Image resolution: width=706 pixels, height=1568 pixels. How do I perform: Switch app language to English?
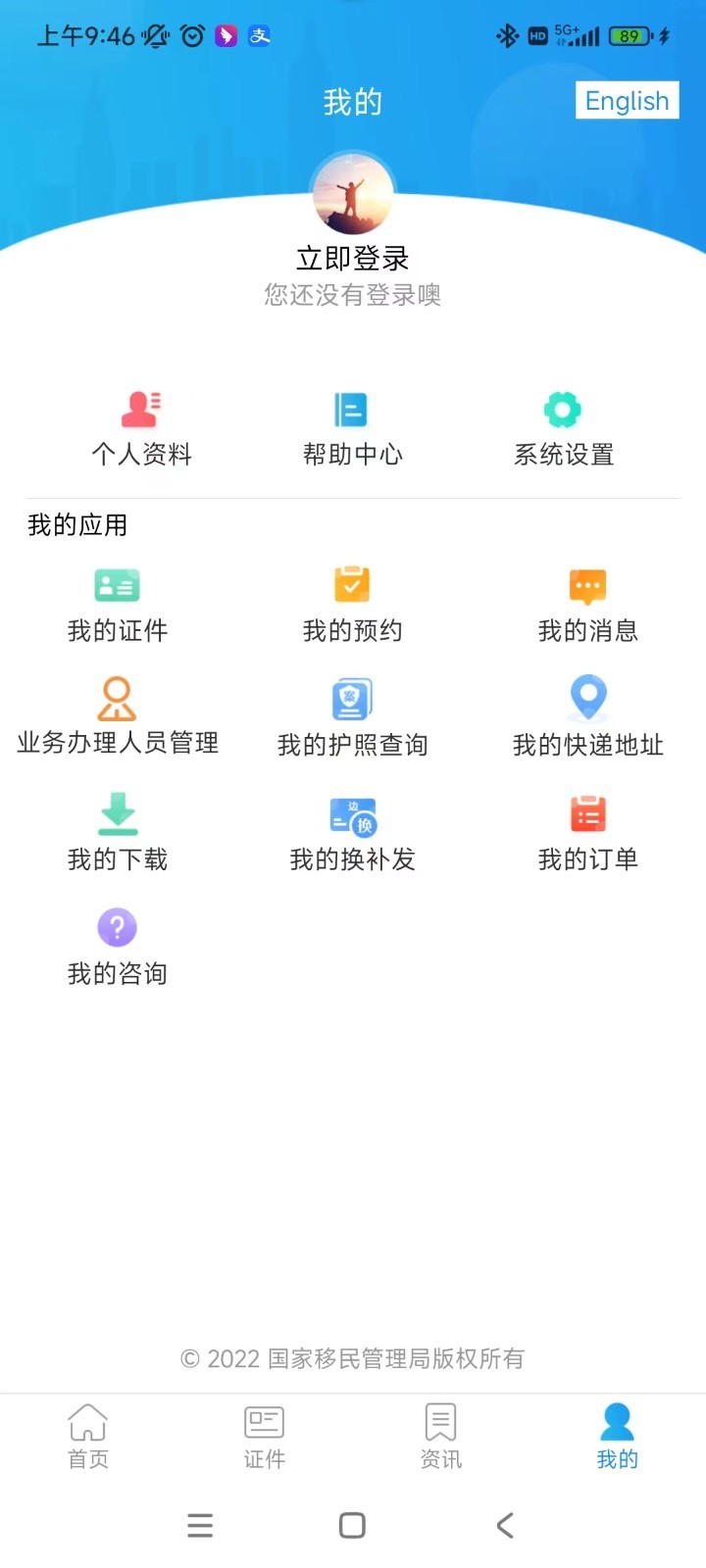point(627,101)
